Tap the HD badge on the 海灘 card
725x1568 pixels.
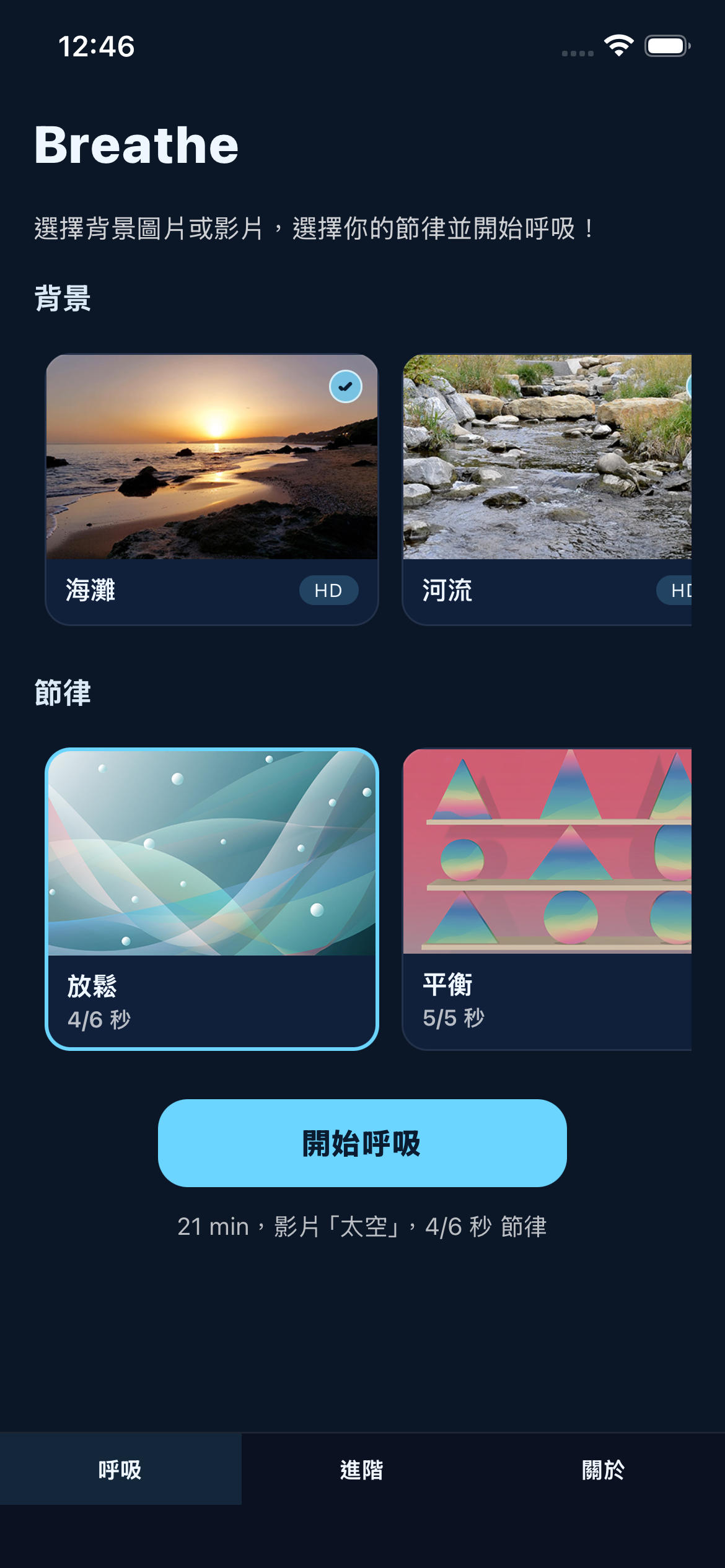(328, 590)
